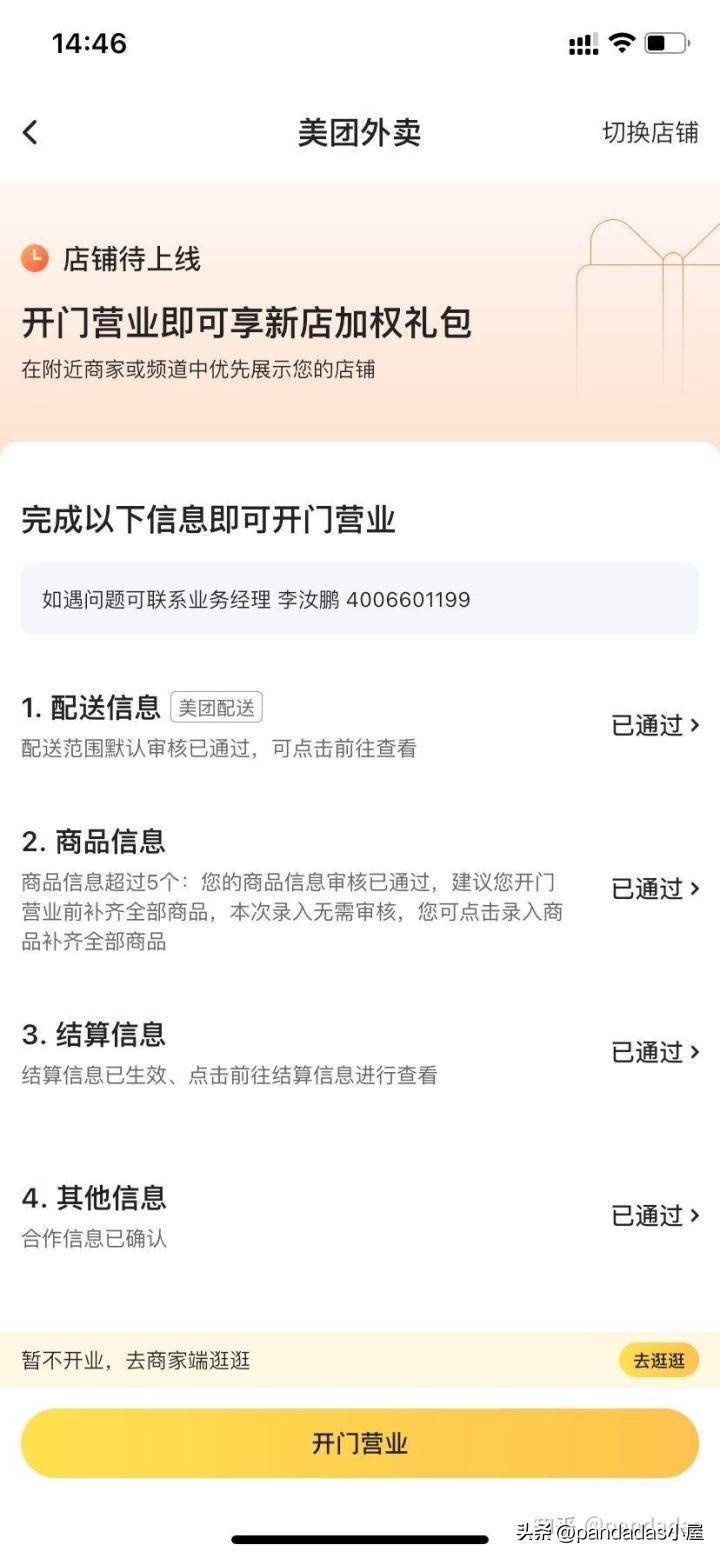720x1558 pixels.
Task: Tap the 去逛逛 button
Action: [657, 1361]
